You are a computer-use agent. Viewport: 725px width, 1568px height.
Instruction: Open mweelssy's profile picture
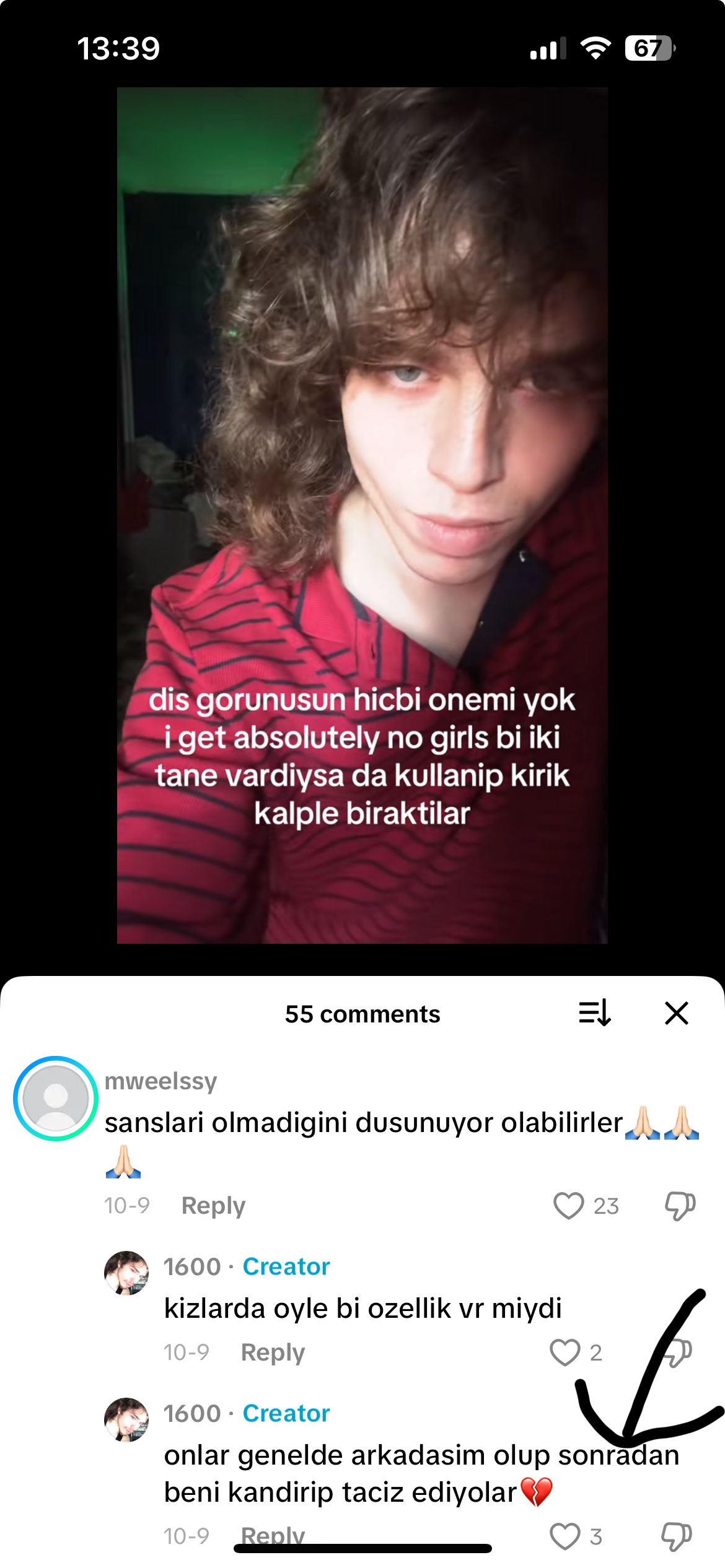coord(56,1099)
